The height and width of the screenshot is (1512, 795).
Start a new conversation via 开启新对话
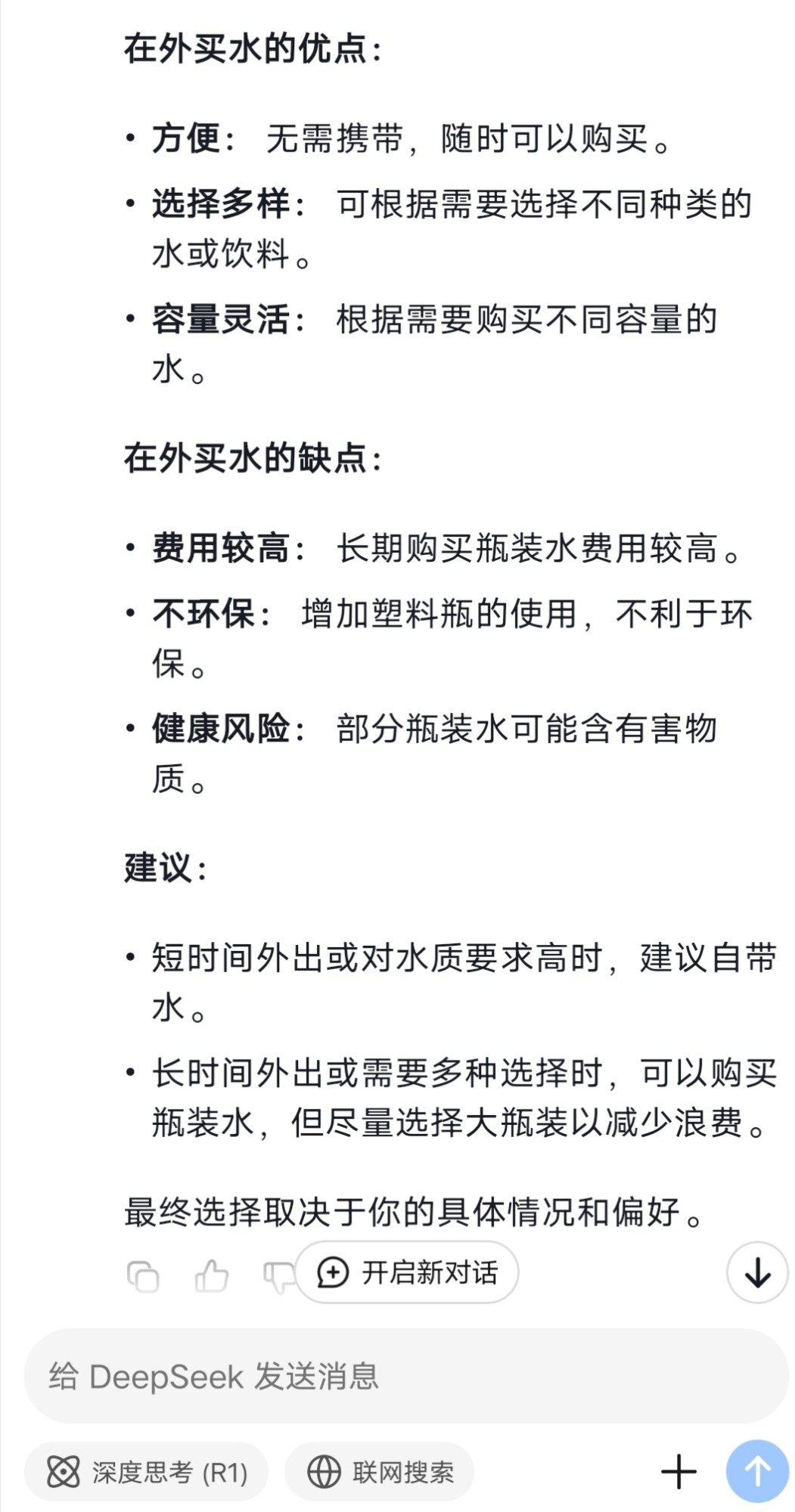pyautogui.click(x=408, y=1272)
